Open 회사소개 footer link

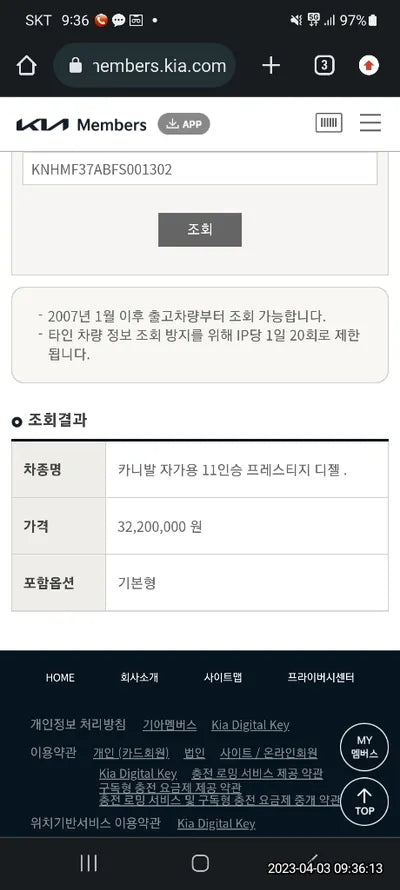pyautogui.click(x=139, y=677)
